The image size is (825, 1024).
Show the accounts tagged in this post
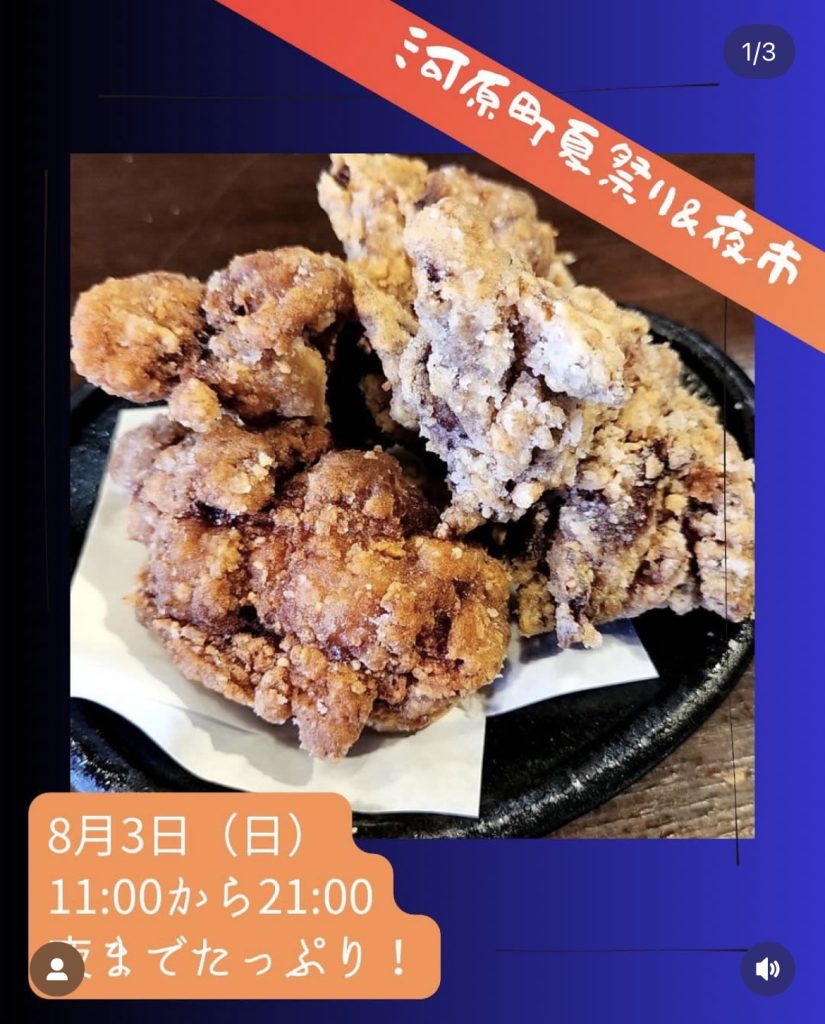(x=57, y=969)
